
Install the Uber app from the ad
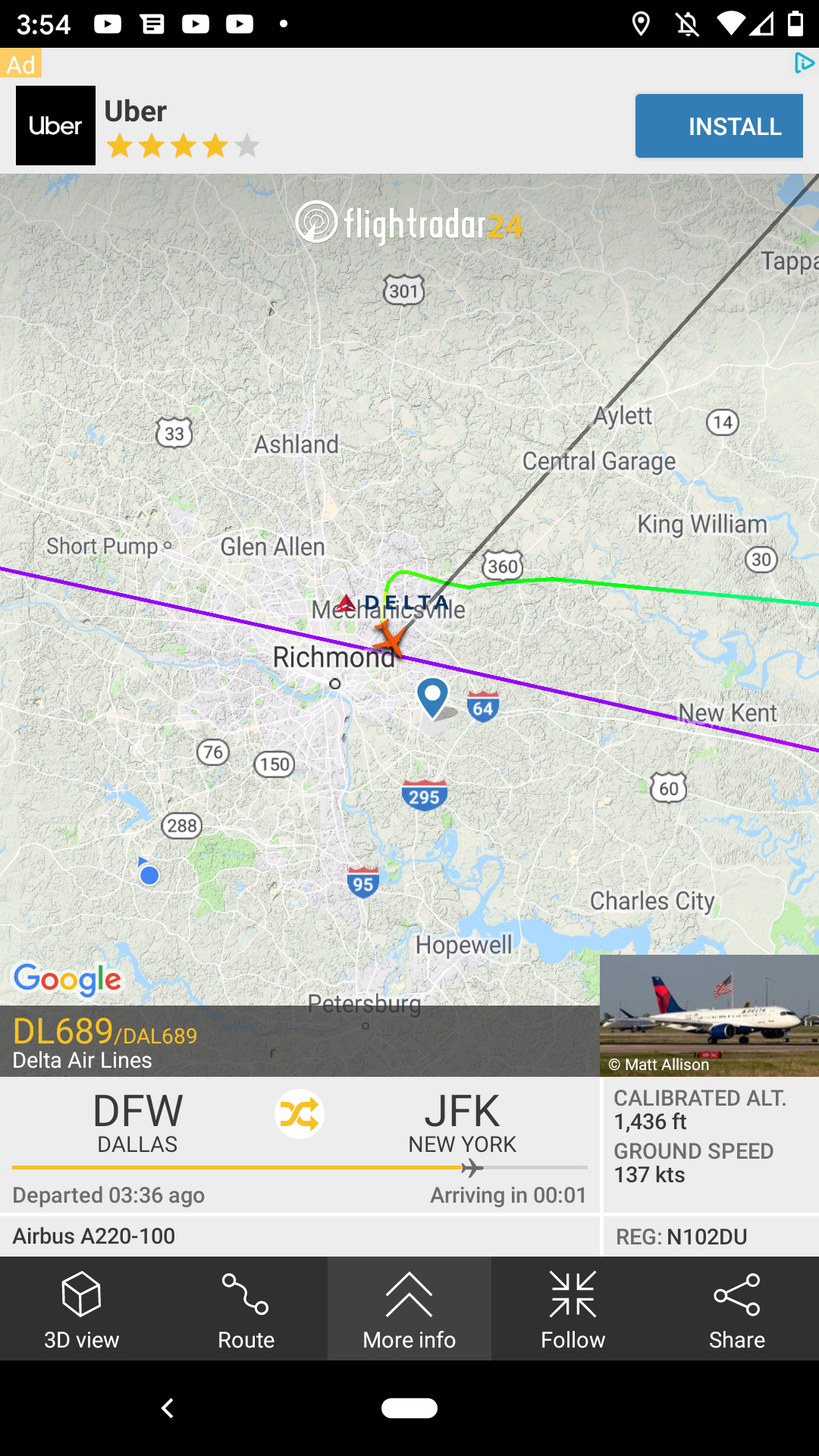click(718, 126)
